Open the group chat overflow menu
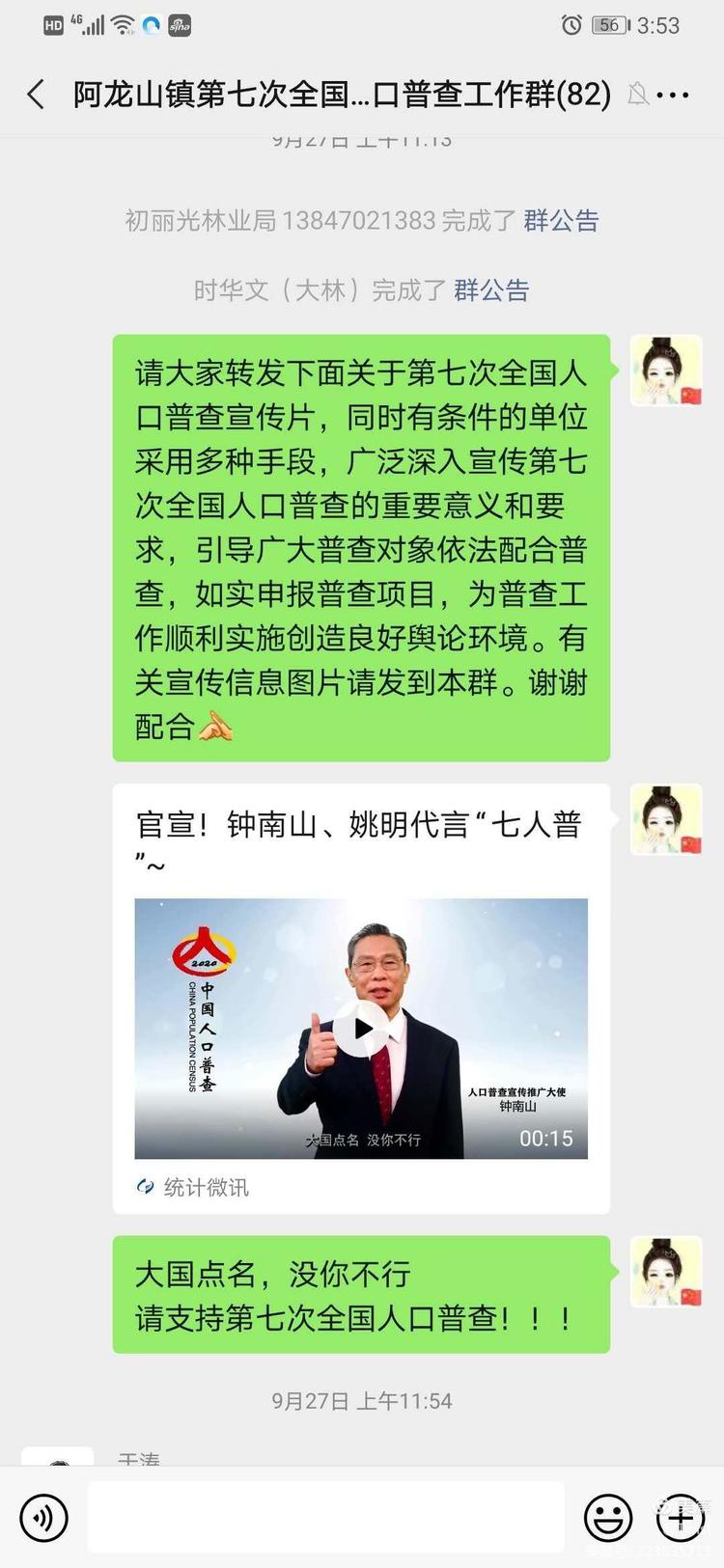Viewport: 724px width, 1568px height. [x=673, y=95]
